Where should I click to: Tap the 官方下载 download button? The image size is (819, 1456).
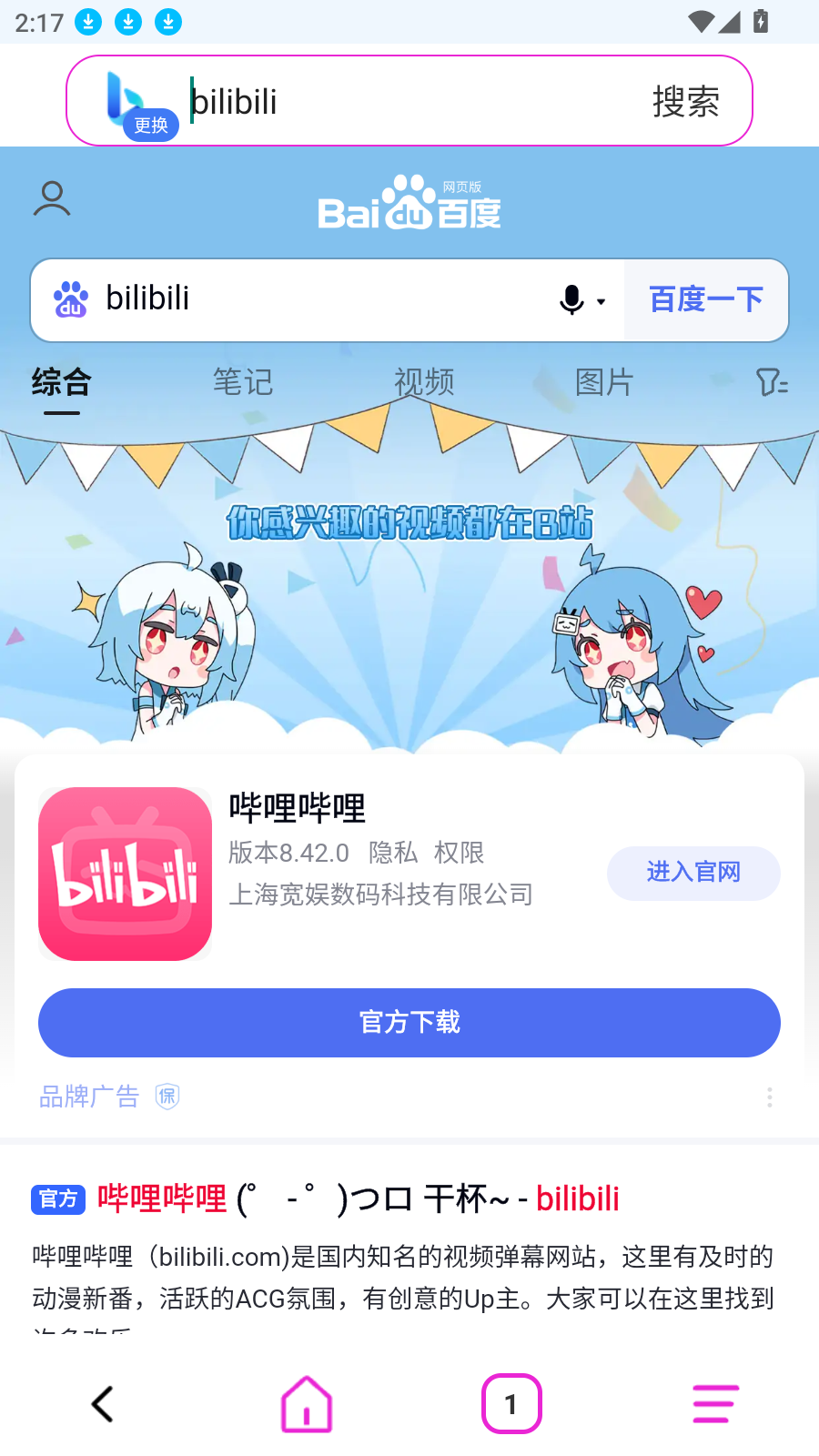click(409, 1022)
